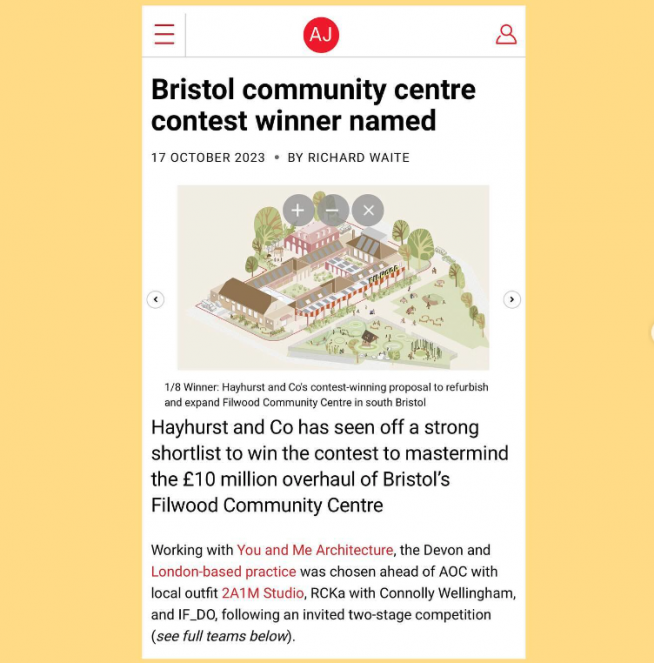The height and width of the screenshot is (663, 654).
Task: Show the previous gallery image
Action: coord(155,299)
